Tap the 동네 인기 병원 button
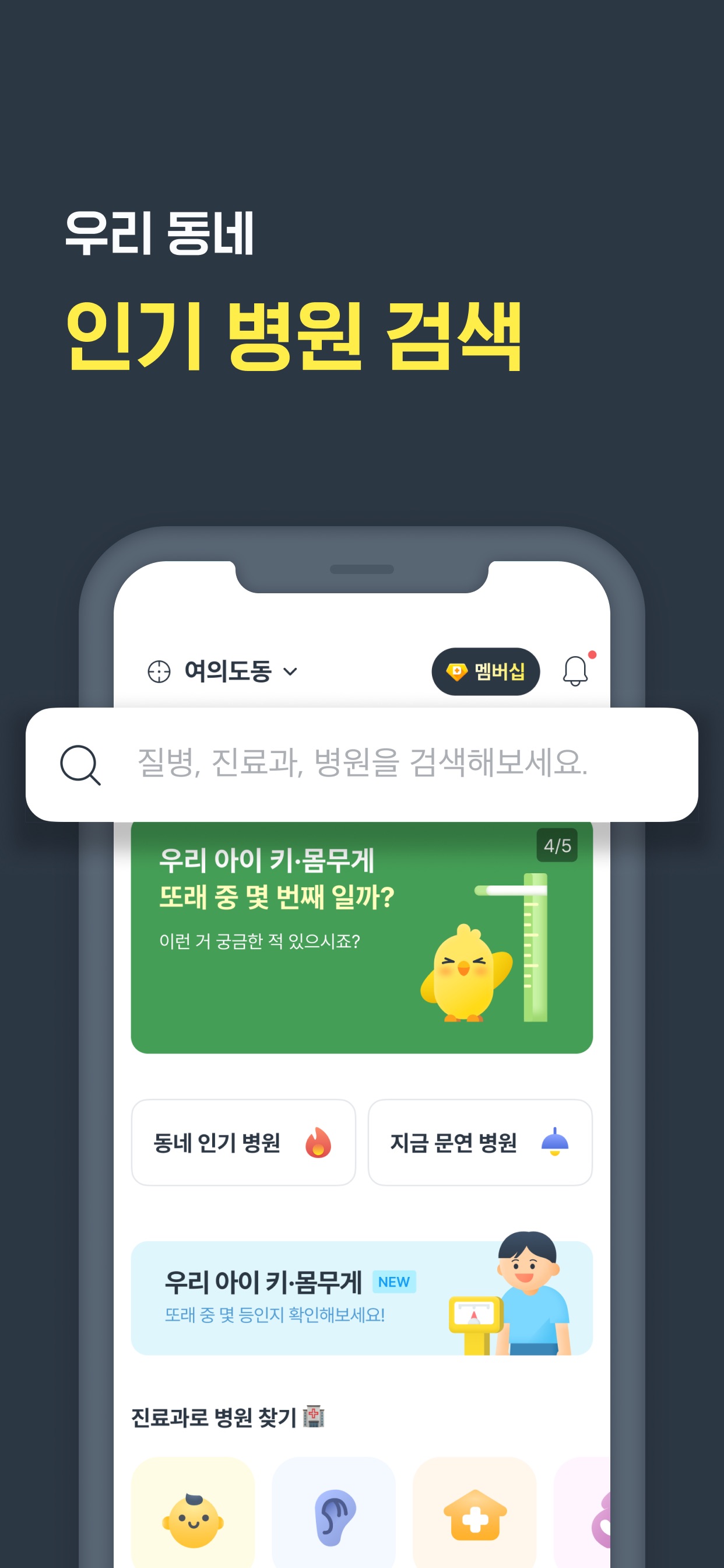 coord(243,1143)
